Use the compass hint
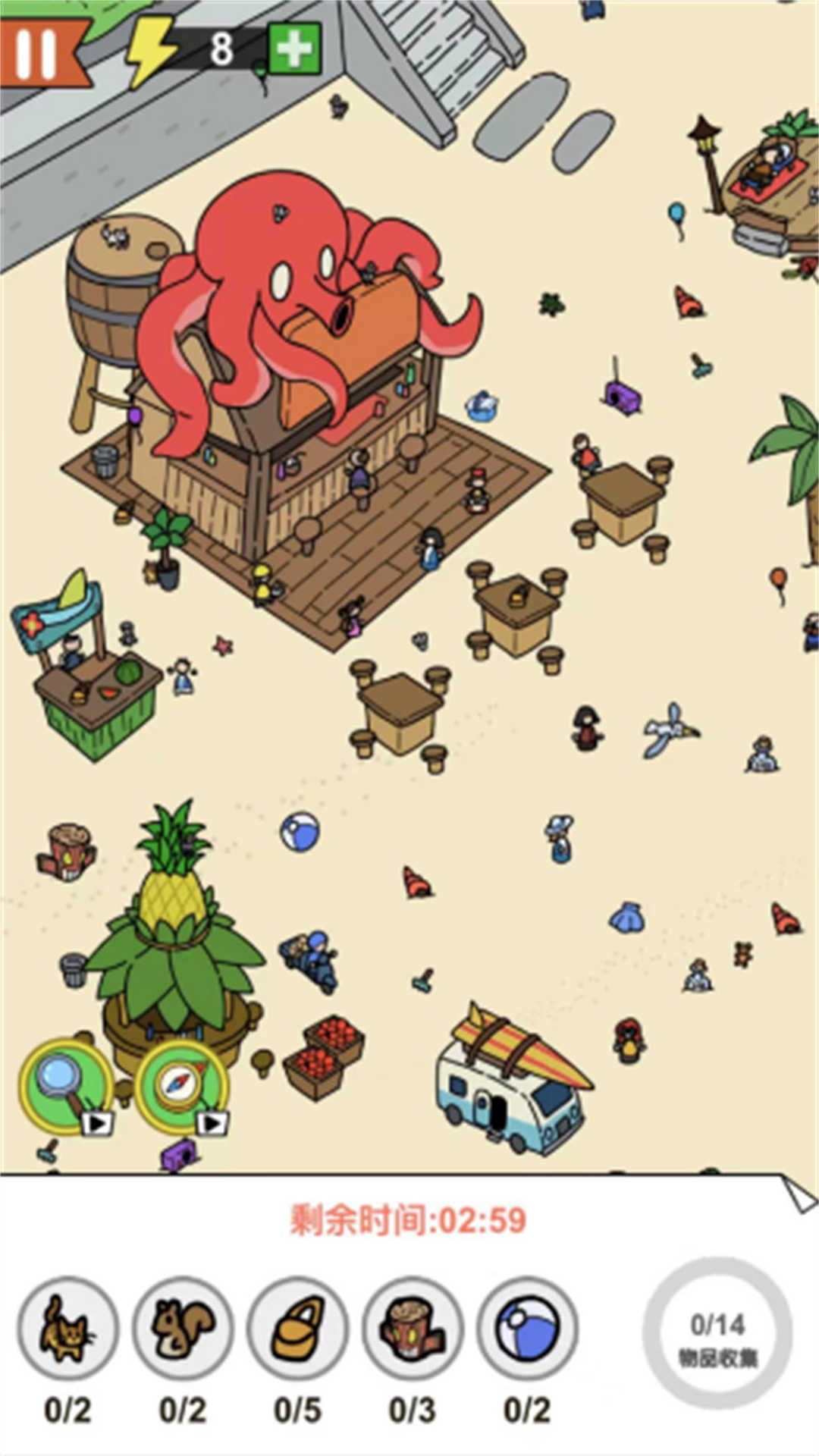This screenshot has height=1456, width=819. coord(180,1084)
